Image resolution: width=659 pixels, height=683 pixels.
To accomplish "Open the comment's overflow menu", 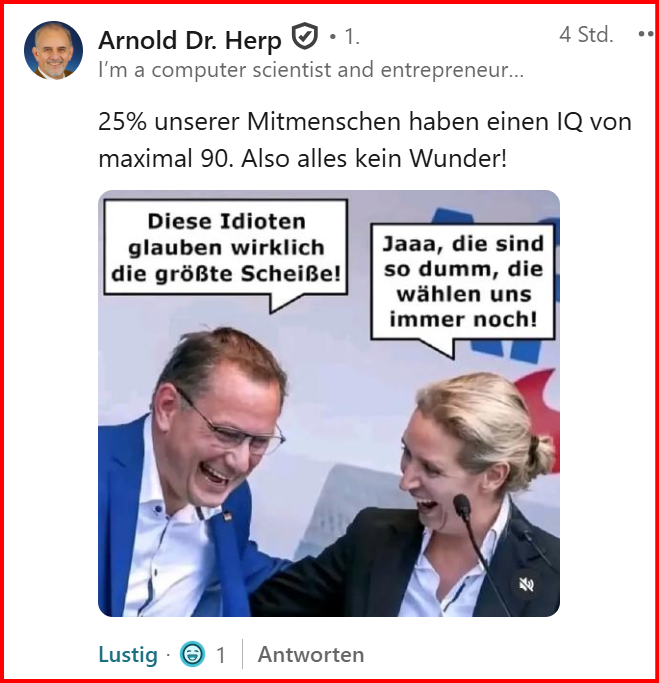I will coord(645,35).
